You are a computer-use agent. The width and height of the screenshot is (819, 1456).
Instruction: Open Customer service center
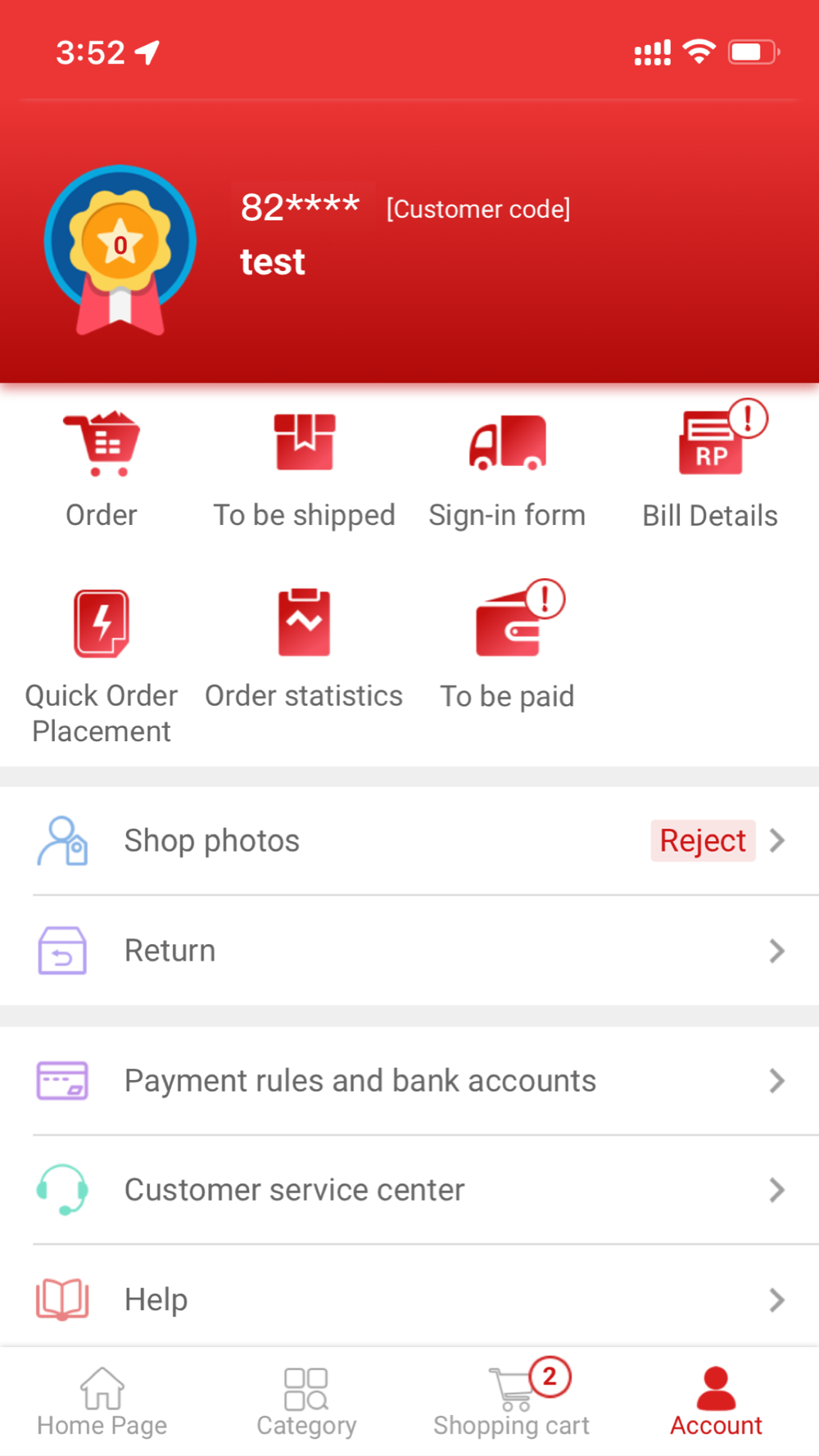pyautogui.click(x=409, y=1190)
